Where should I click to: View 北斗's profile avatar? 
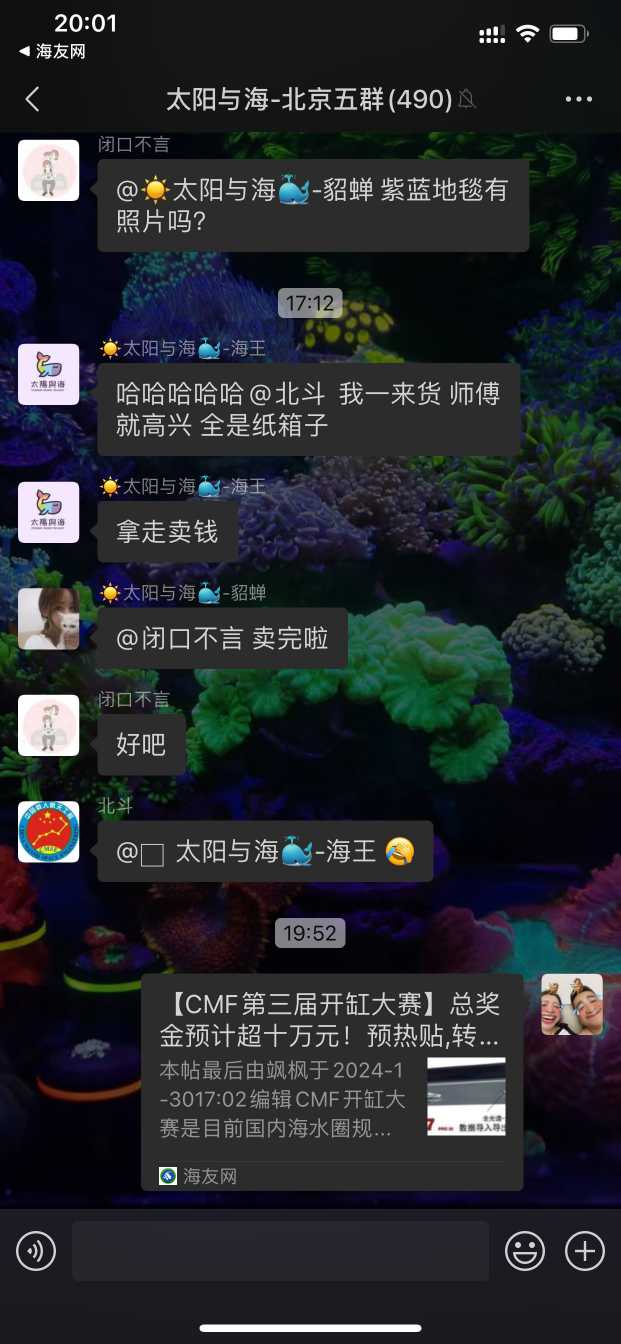pos(48,832)
